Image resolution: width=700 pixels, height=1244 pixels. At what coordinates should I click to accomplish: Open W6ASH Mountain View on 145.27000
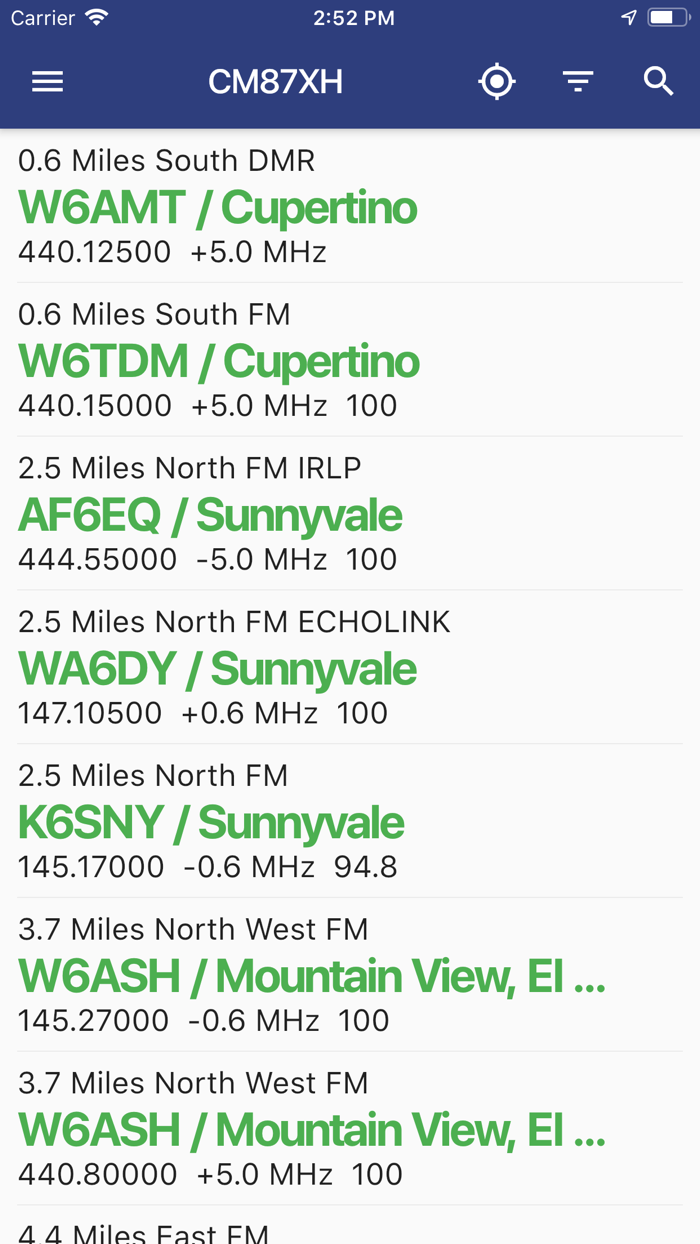coord(312,977)
